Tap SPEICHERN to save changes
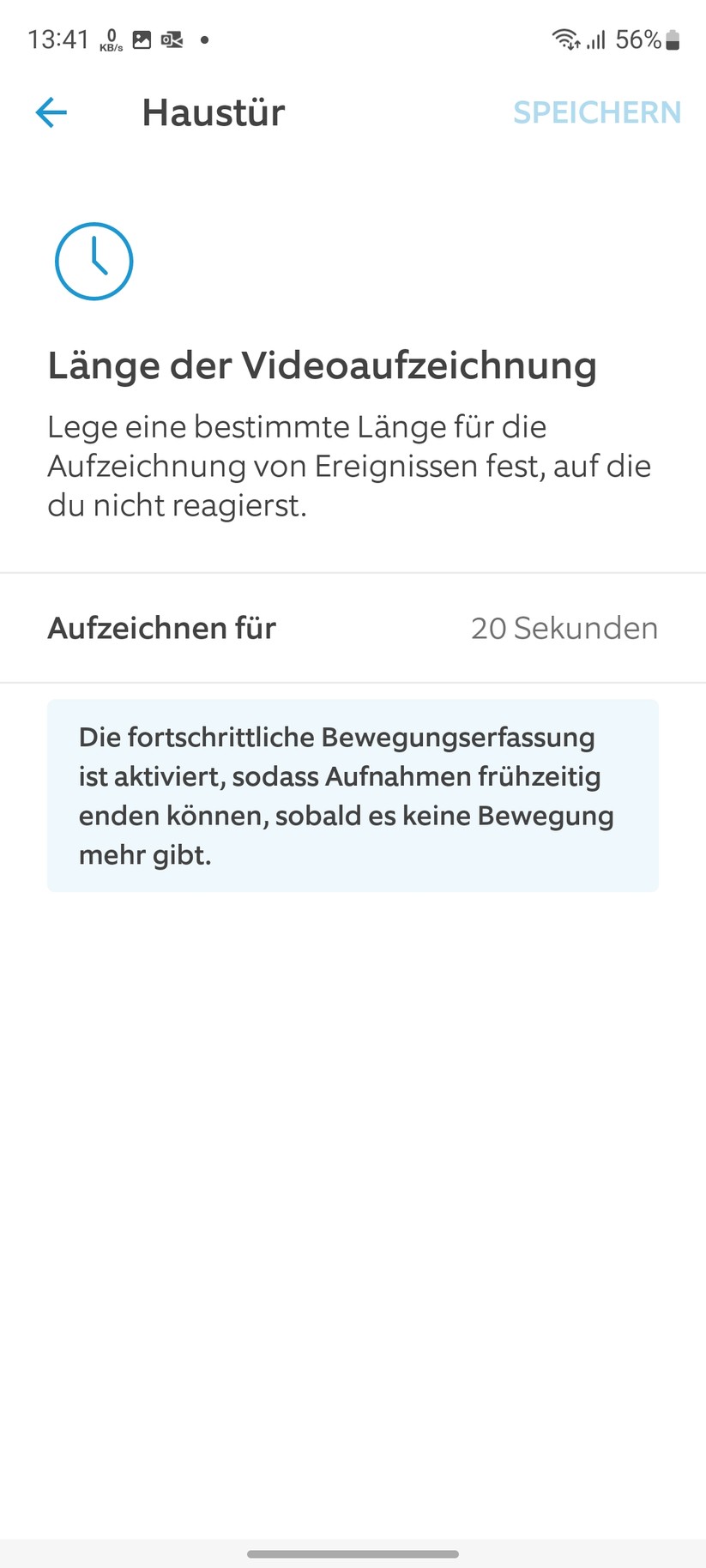This screenshot has width=706, height=1568. click(597, 112)
